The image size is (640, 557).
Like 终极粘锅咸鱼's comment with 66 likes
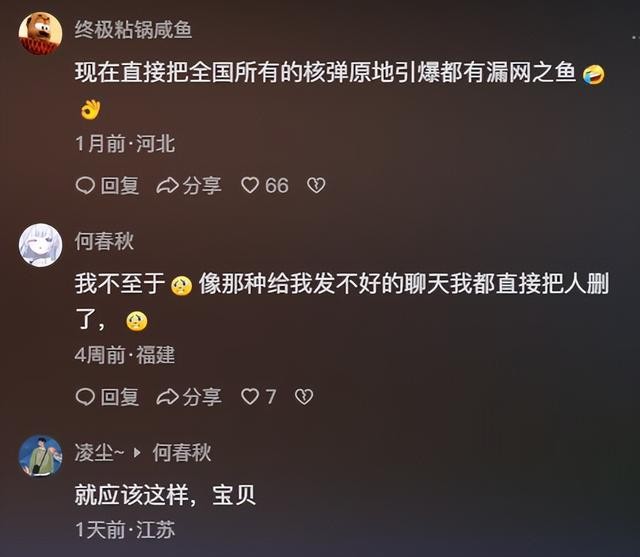264,185
